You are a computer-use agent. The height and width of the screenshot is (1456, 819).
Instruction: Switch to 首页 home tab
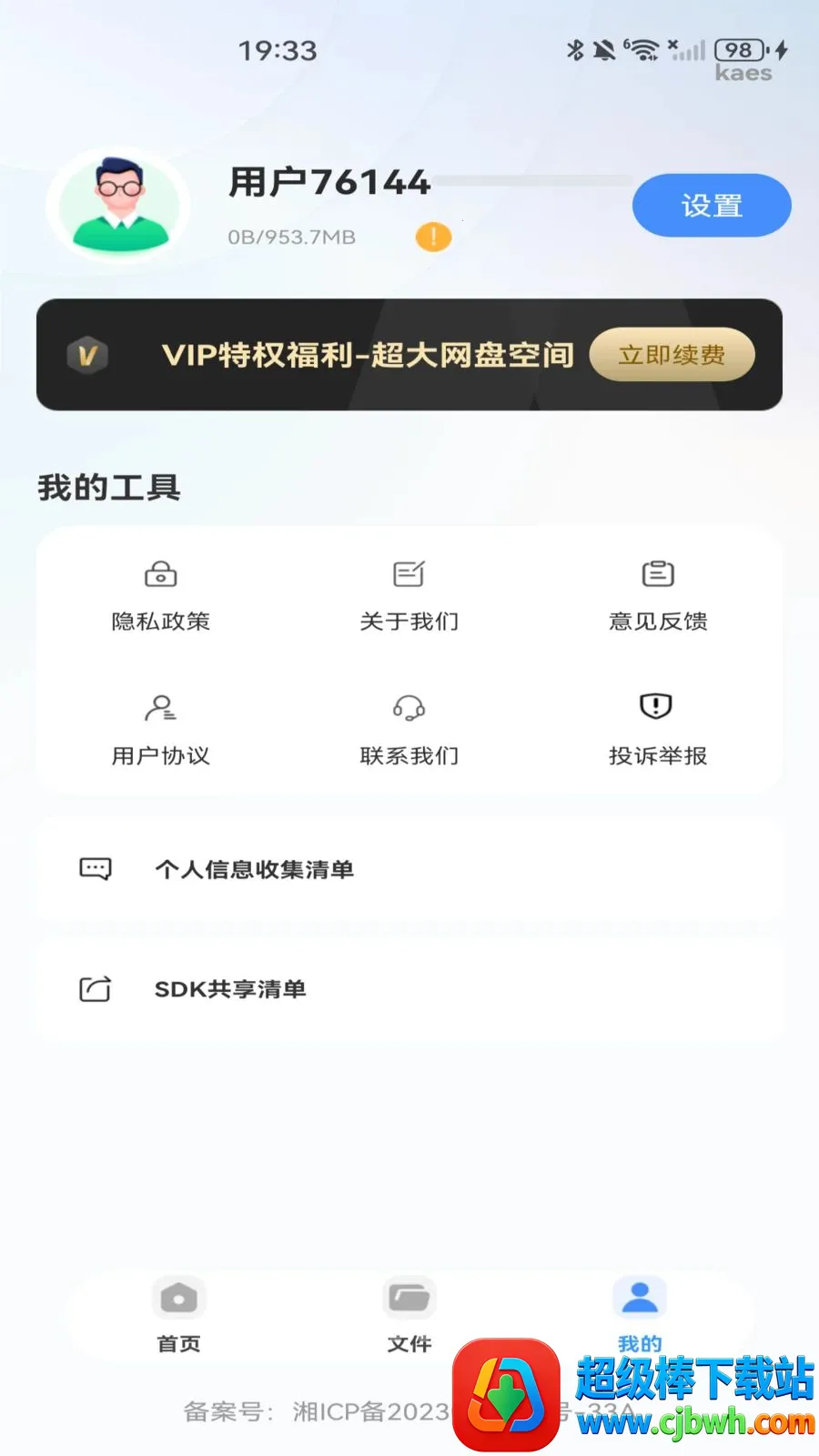178,1316
